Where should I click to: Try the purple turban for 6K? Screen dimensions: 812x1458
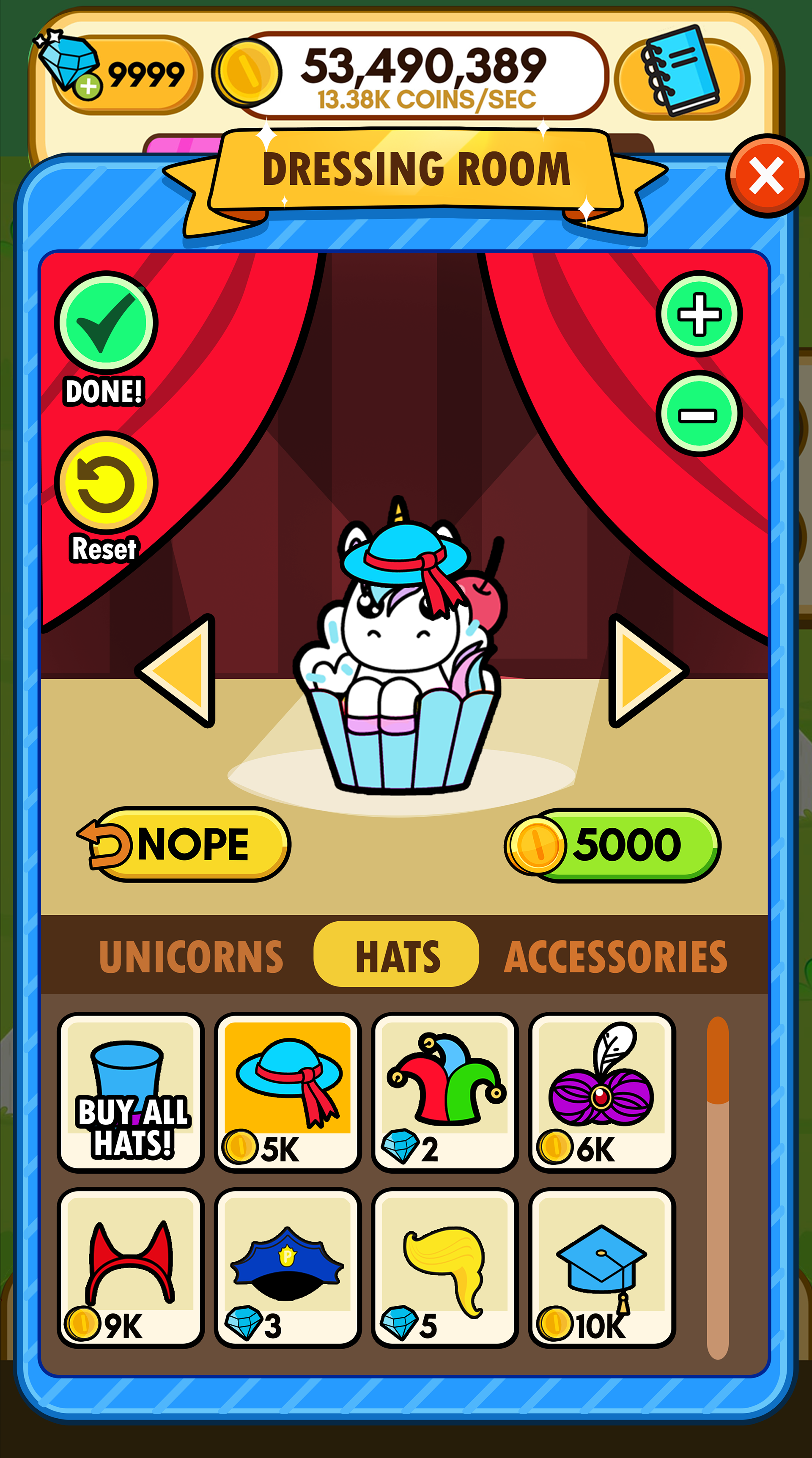602,1092
